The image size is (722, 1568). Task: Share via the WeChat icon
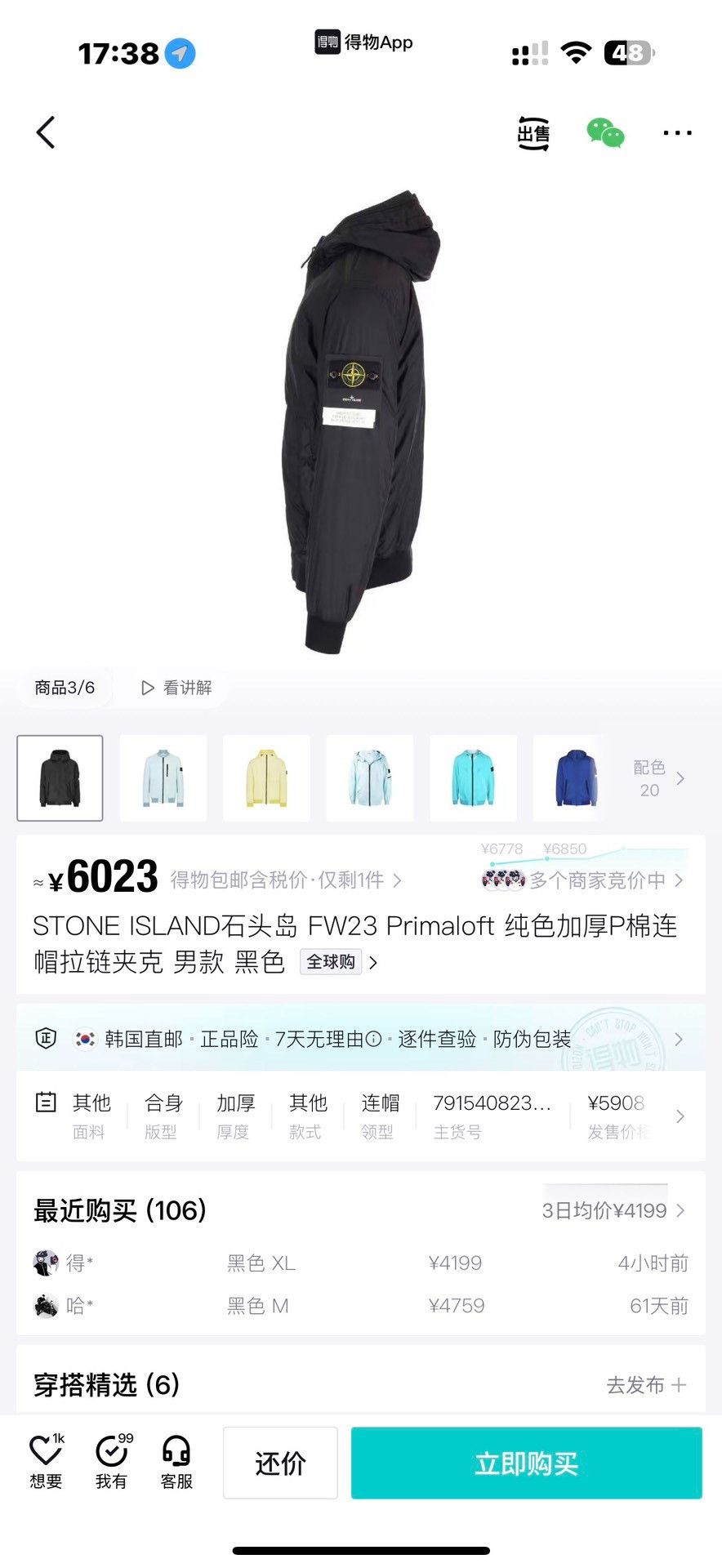coord(605,133)
